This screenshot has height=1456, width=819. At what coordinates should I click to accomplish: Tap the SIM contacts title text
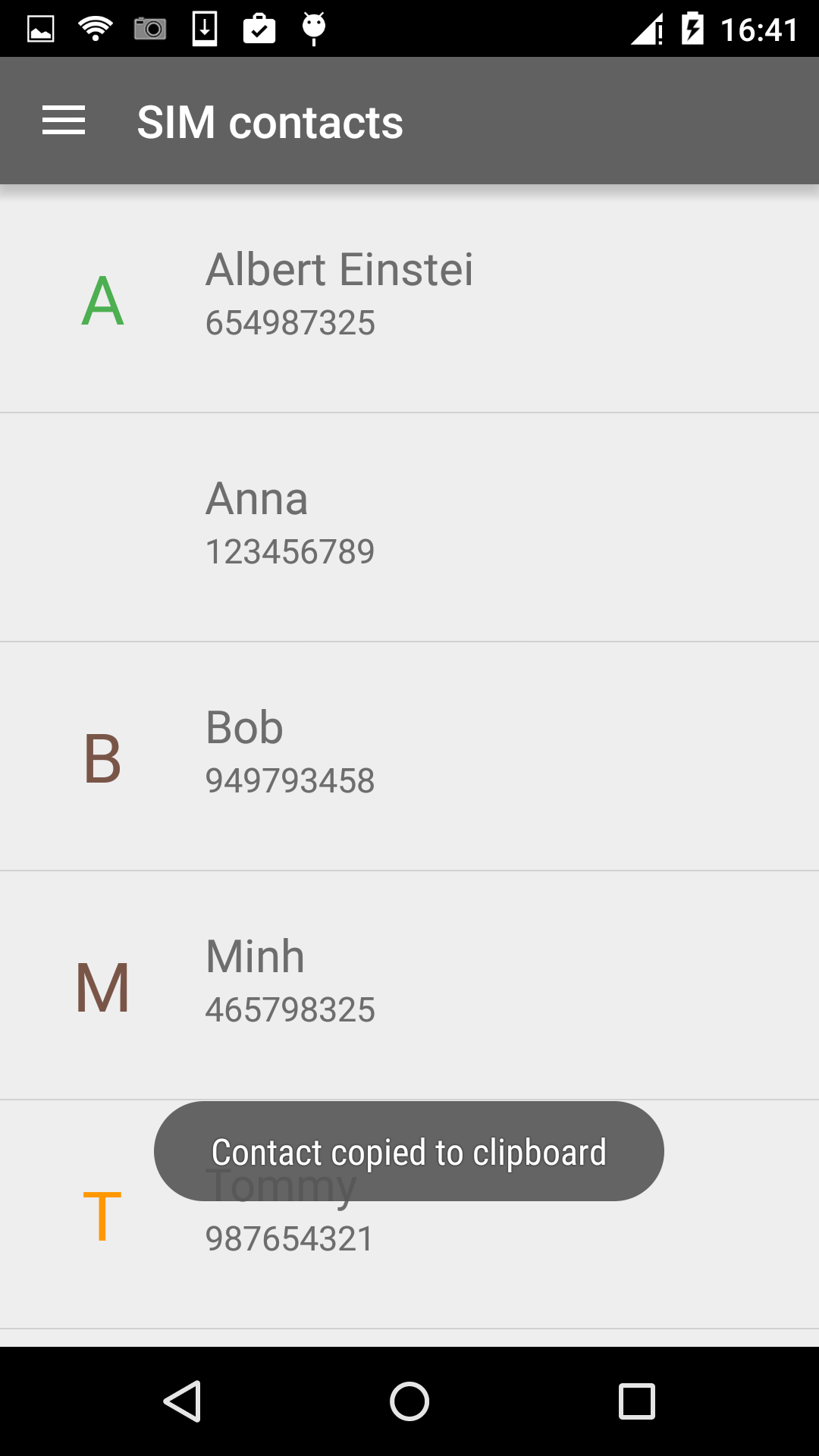269,120
